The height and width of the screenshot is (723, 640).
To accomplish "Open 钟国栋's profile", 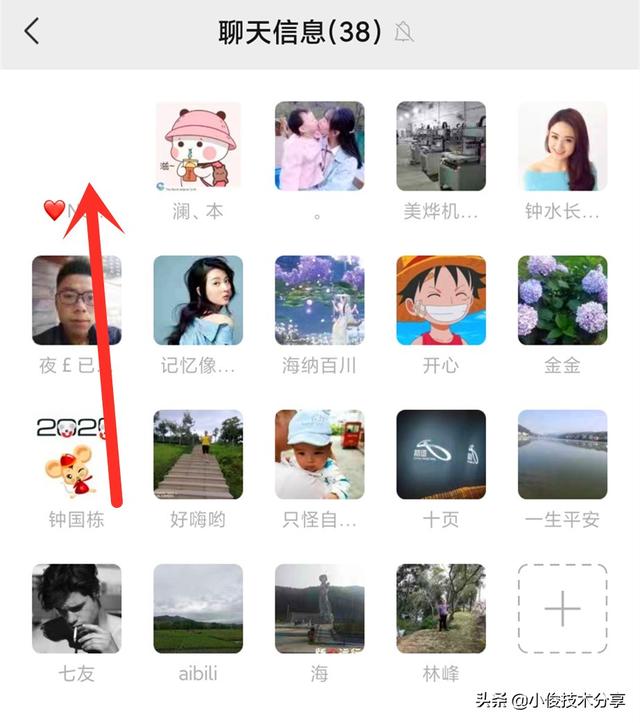I will click(x=76, y=454).
